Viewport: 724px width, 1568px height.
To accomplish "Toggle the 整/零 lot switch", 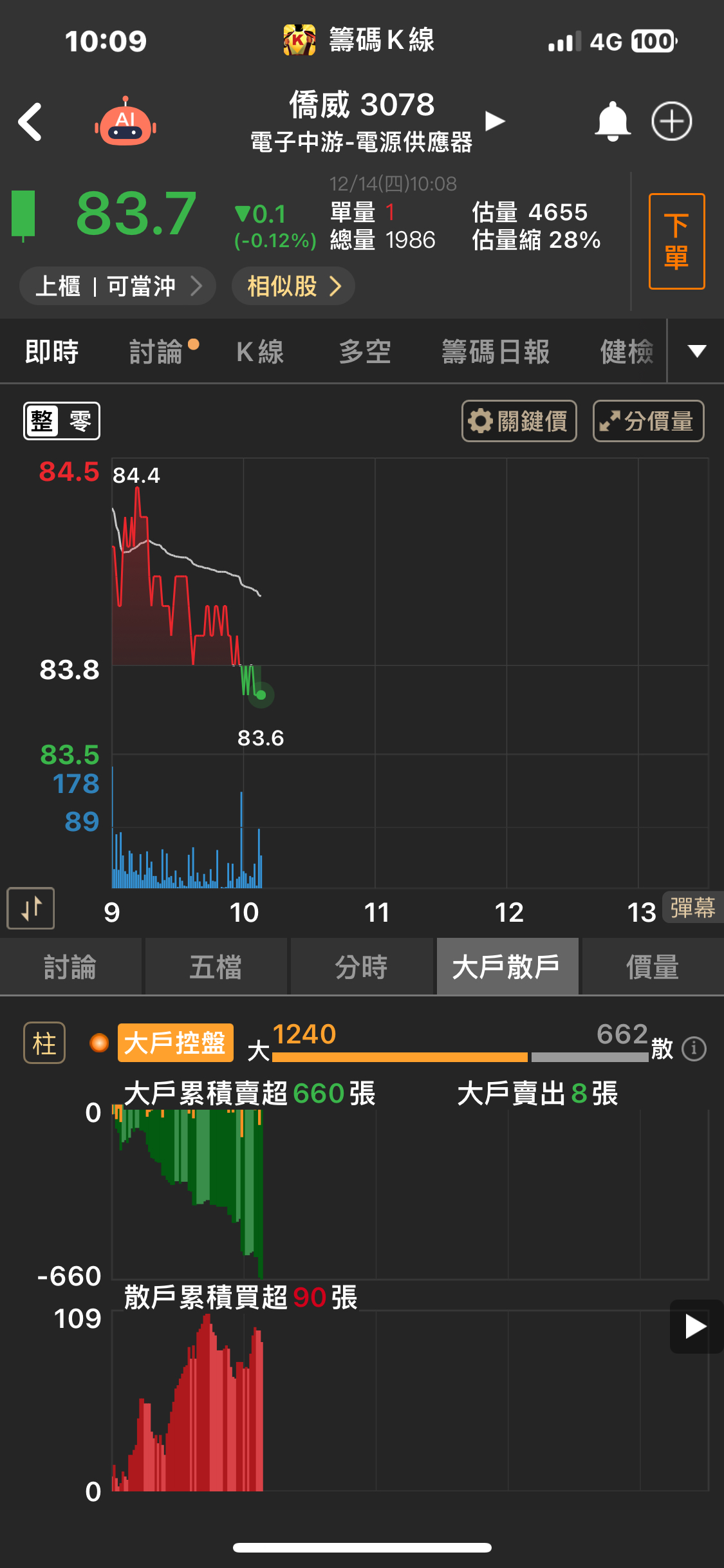I will (x=62, y=421).
